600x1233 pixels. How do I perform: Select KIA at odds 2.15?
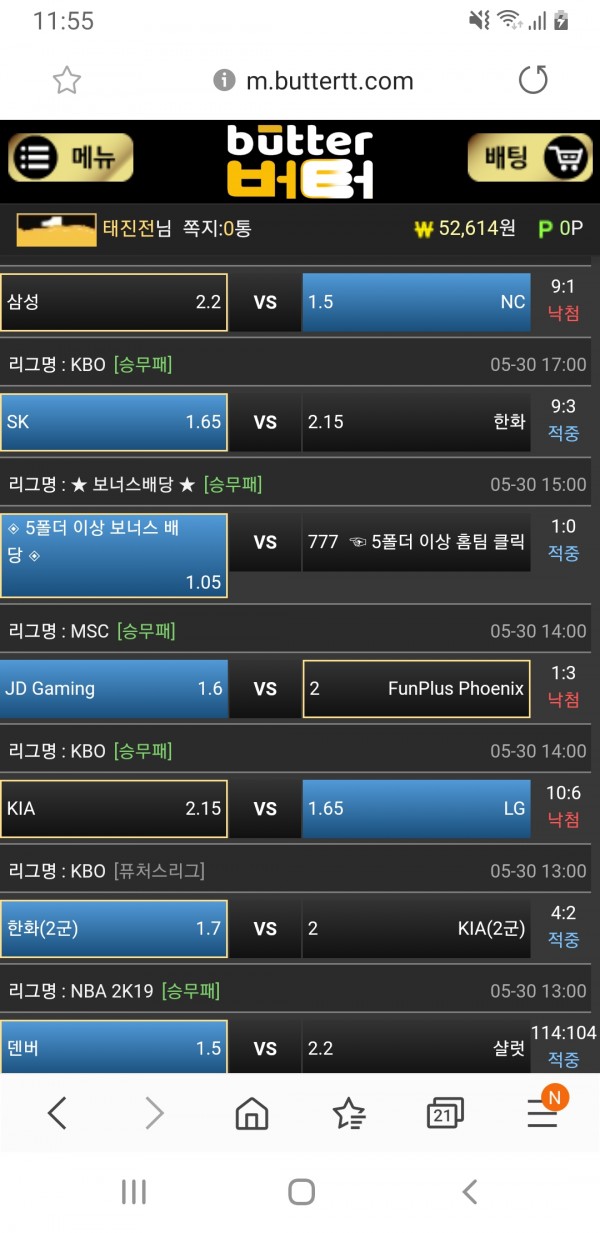point(114,808)
